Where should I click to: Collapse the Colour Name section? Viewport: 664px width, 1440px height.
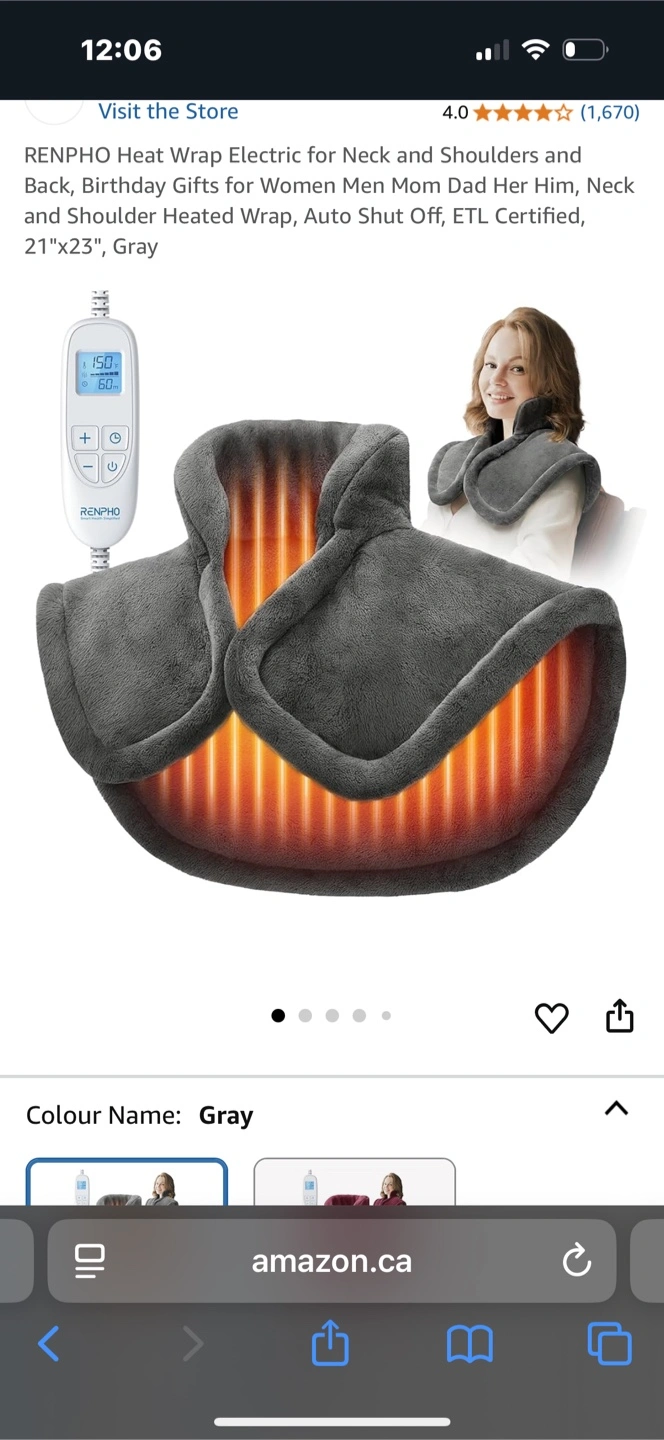pyautogui.click(x=617, y=1108)
